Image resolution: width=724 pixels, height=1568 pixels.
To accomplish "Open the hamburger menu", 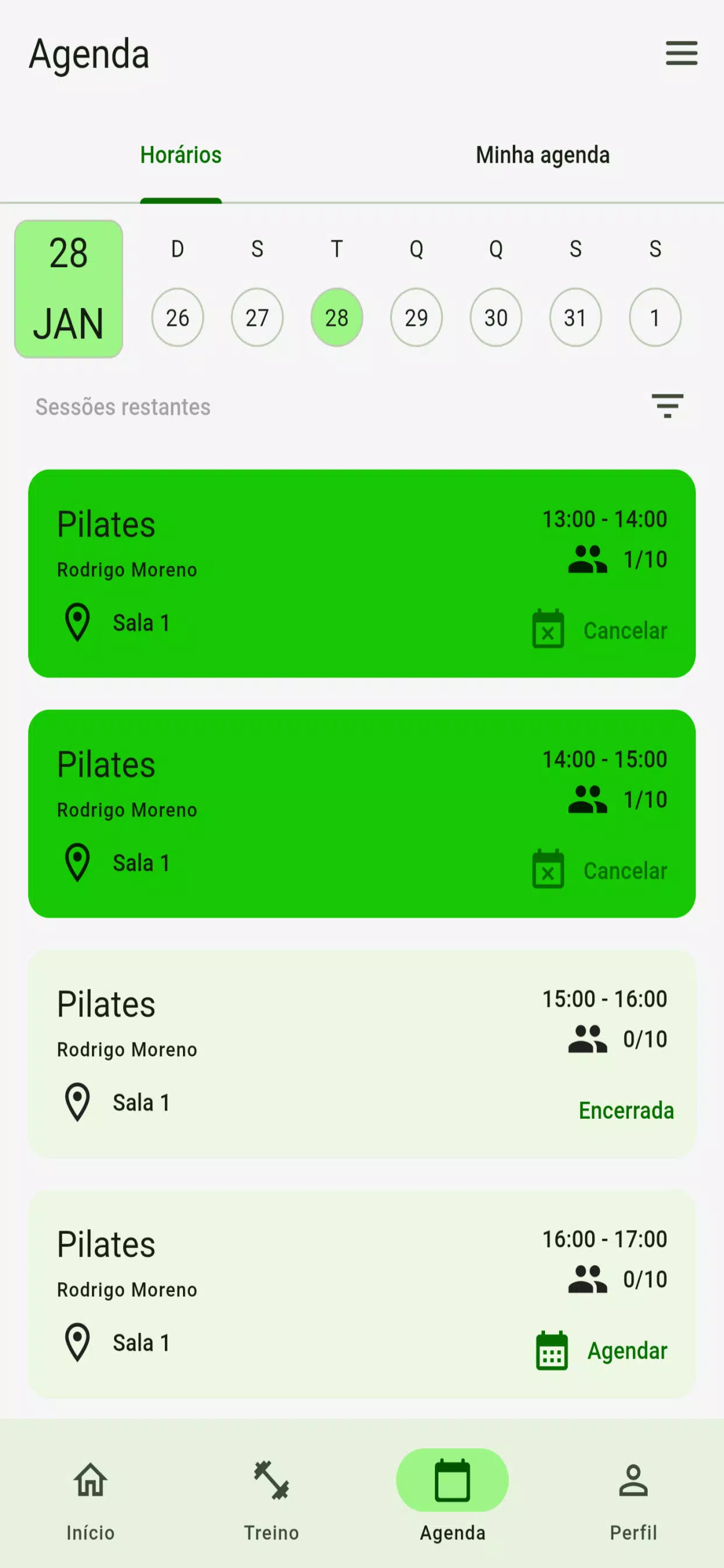I will pos(681,54).
